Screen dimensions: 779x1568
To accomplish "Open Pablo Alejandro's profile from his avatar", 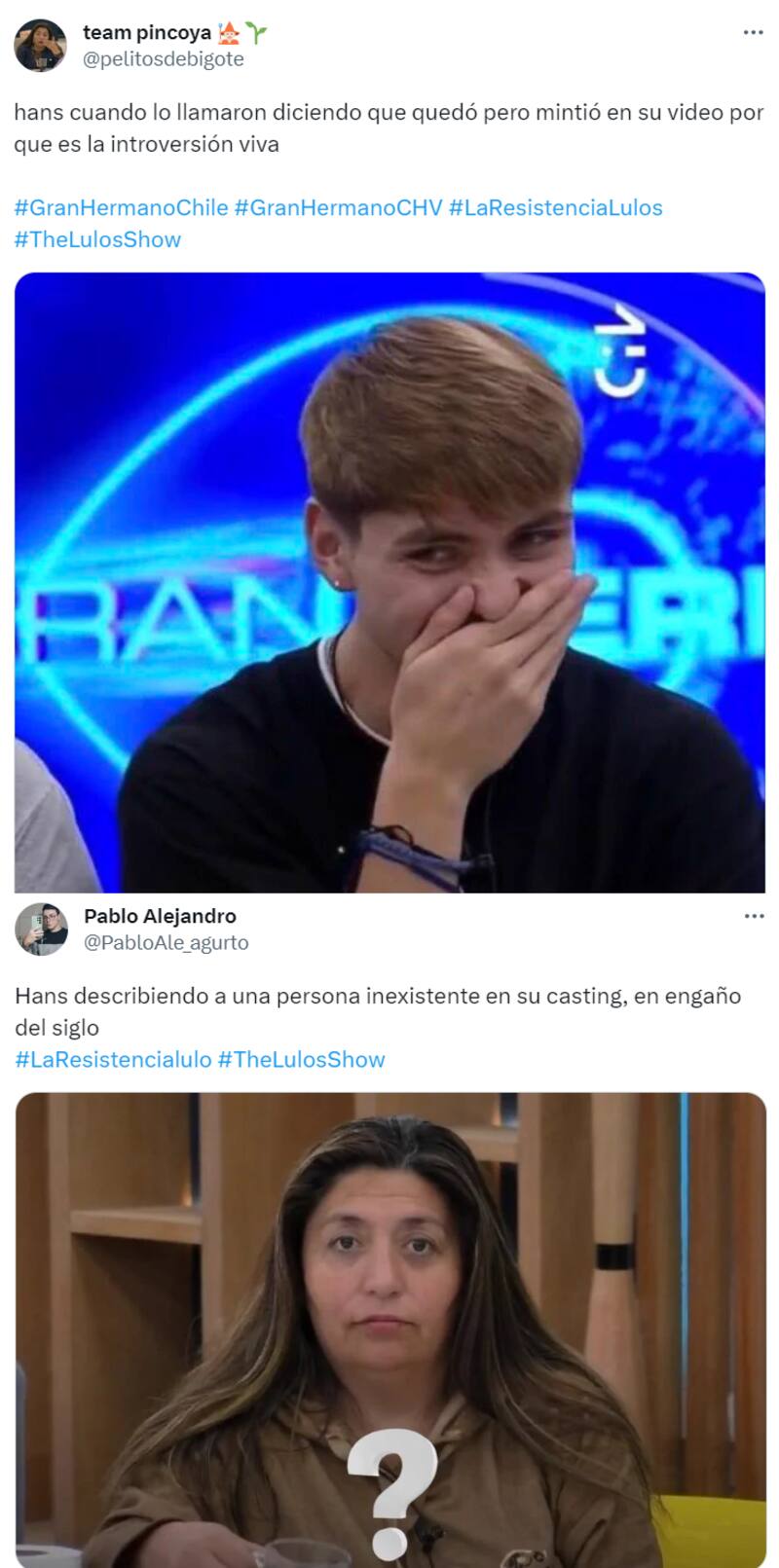I will [x=41, y=929].
